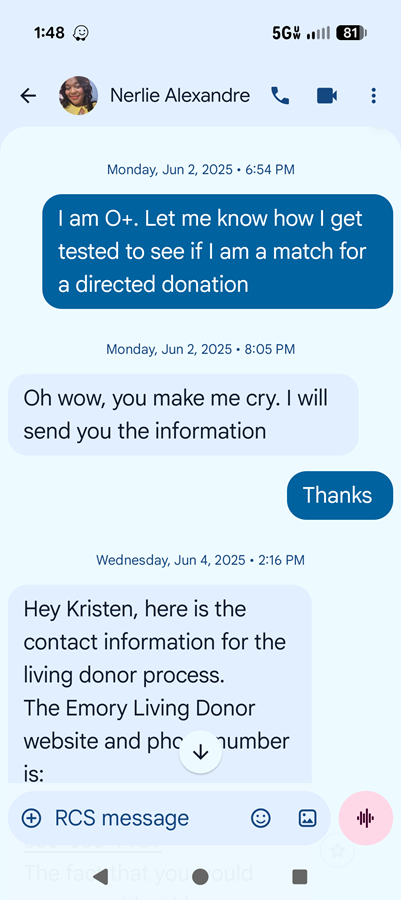401x900 pixels.
Task: Attach a photo from the gallery
Action: click(x=307, y=818)
